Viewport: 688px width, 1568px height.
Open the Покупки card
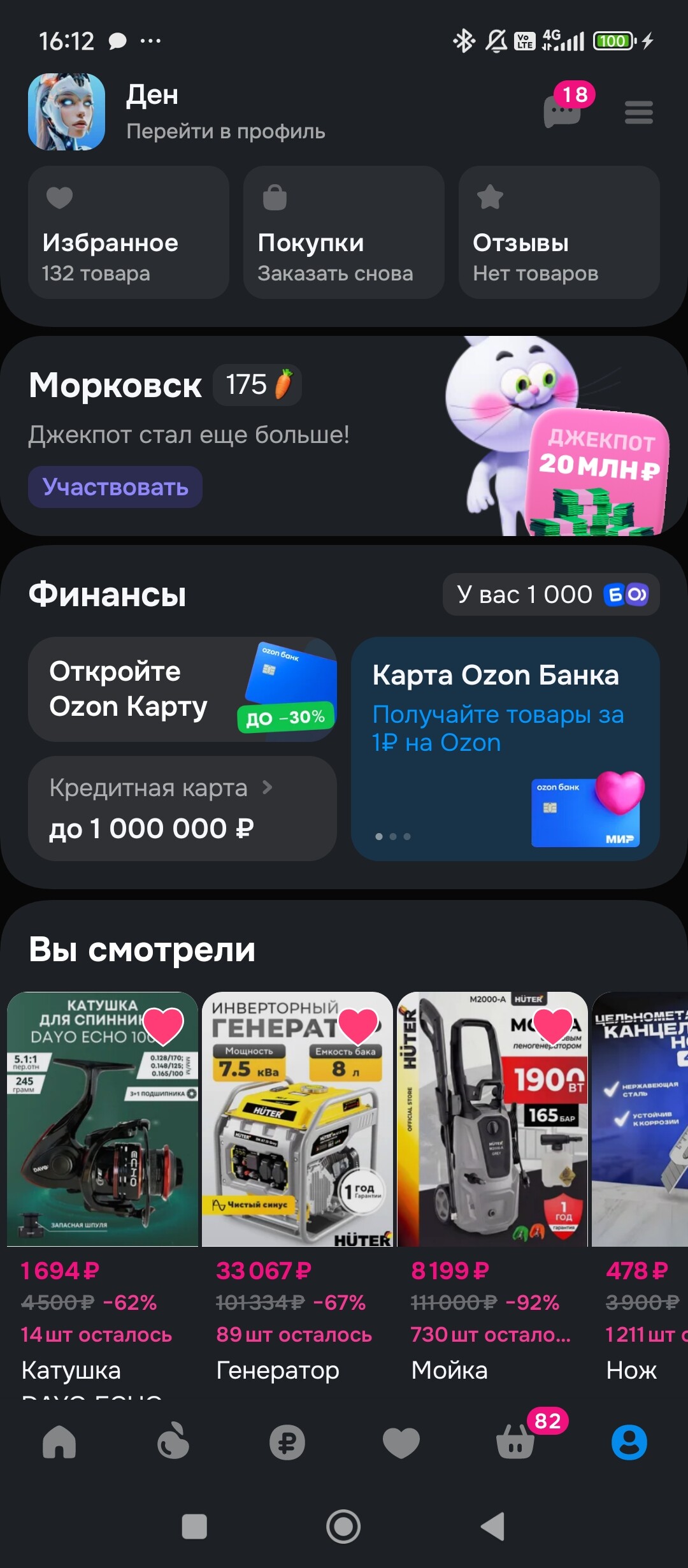click(343, 233)
